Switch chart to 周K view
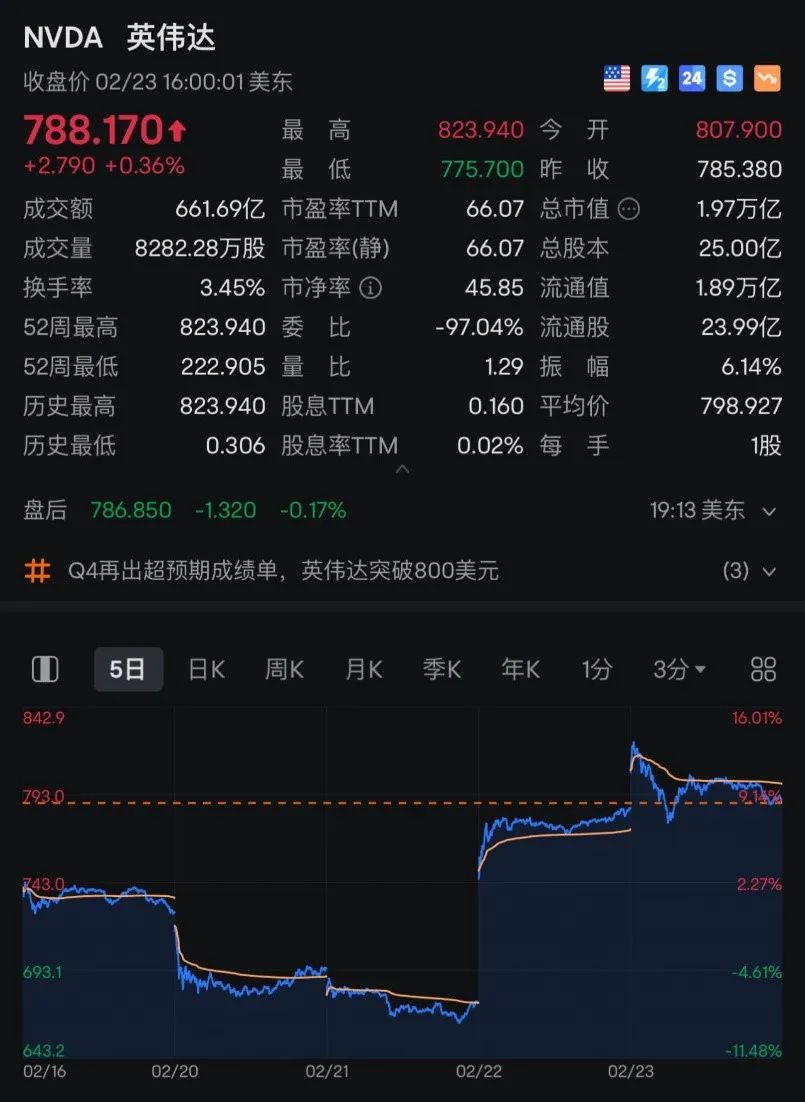This screenshot has width=805, height=1102. (284, 670)
